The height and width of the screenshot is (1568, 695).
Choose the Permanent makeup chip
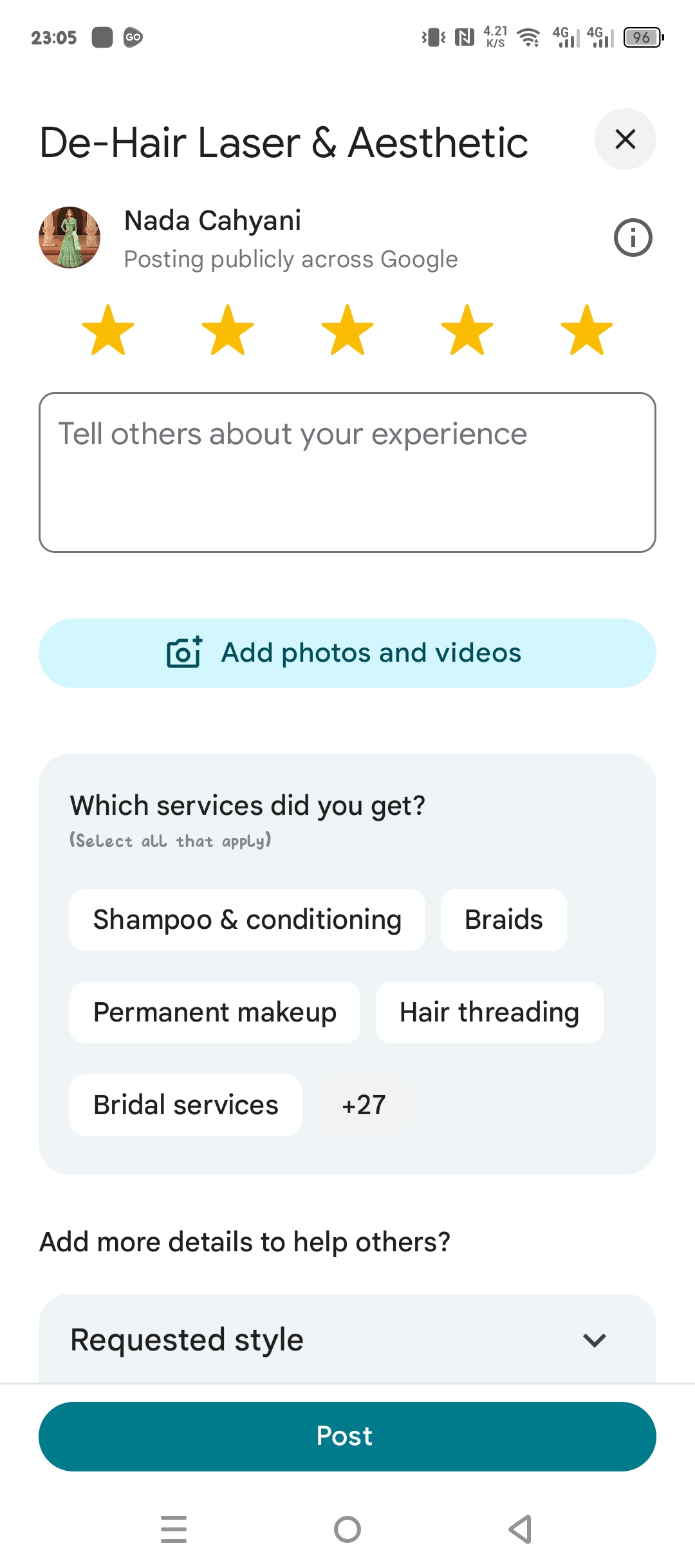[x=215, y=1013]
